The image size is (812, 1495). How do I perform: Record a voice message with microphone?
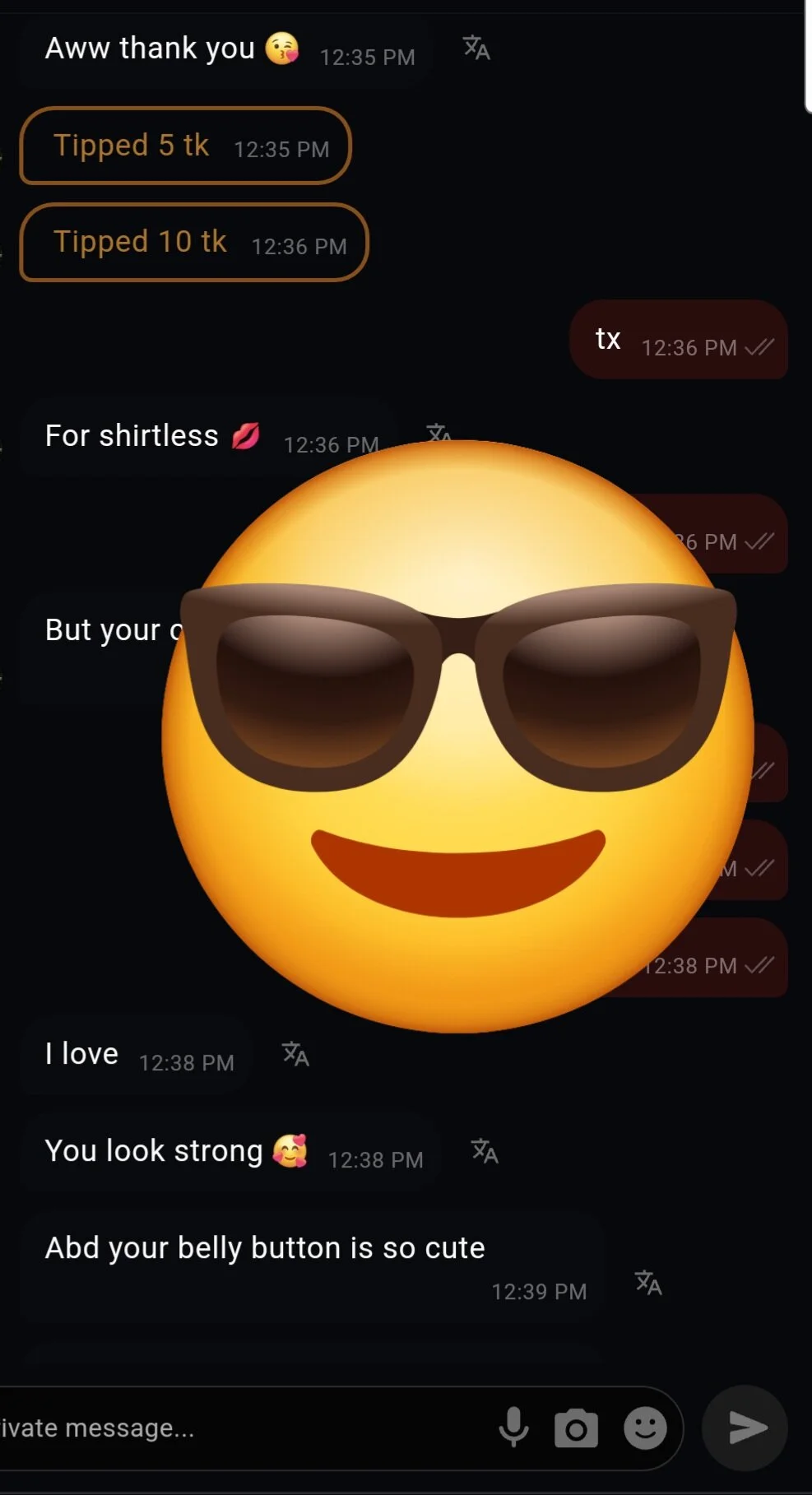coord(513,1428)
